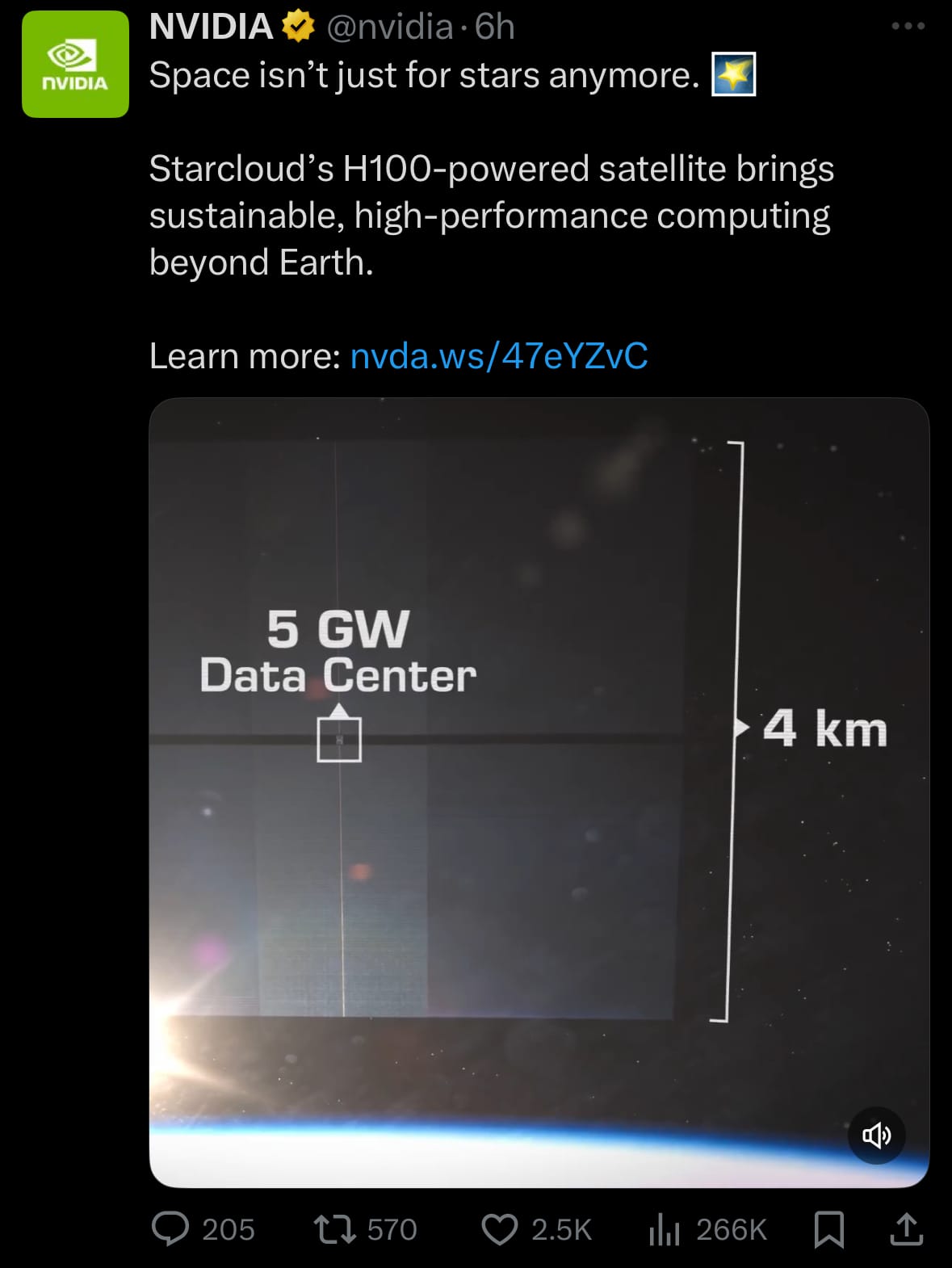
Task: Open the @nvidia account handle
Action: tap(389, 27)
